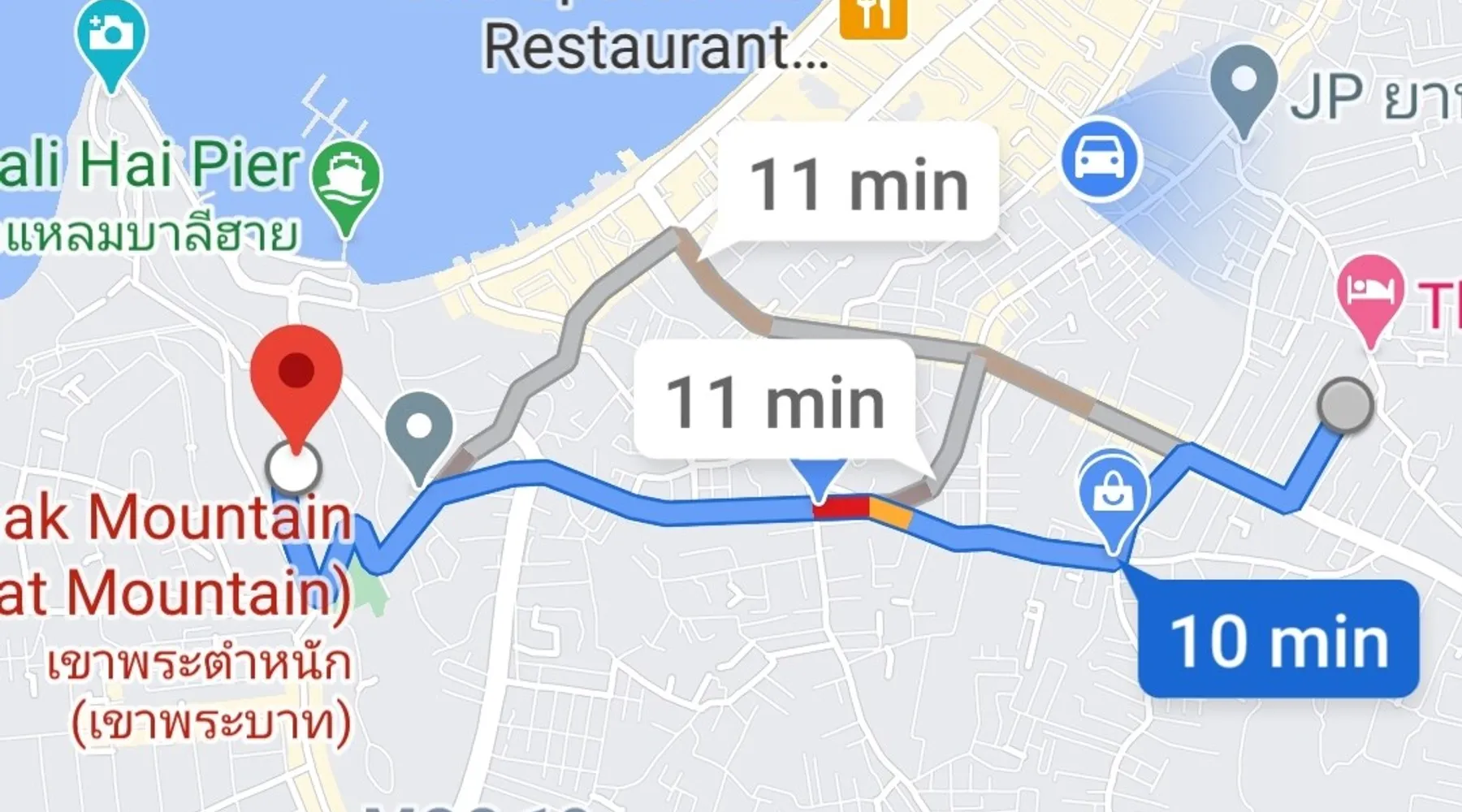Tap the red destination pin
Viewport: 1462px width, 812px height.
click(x=296, y=375)
